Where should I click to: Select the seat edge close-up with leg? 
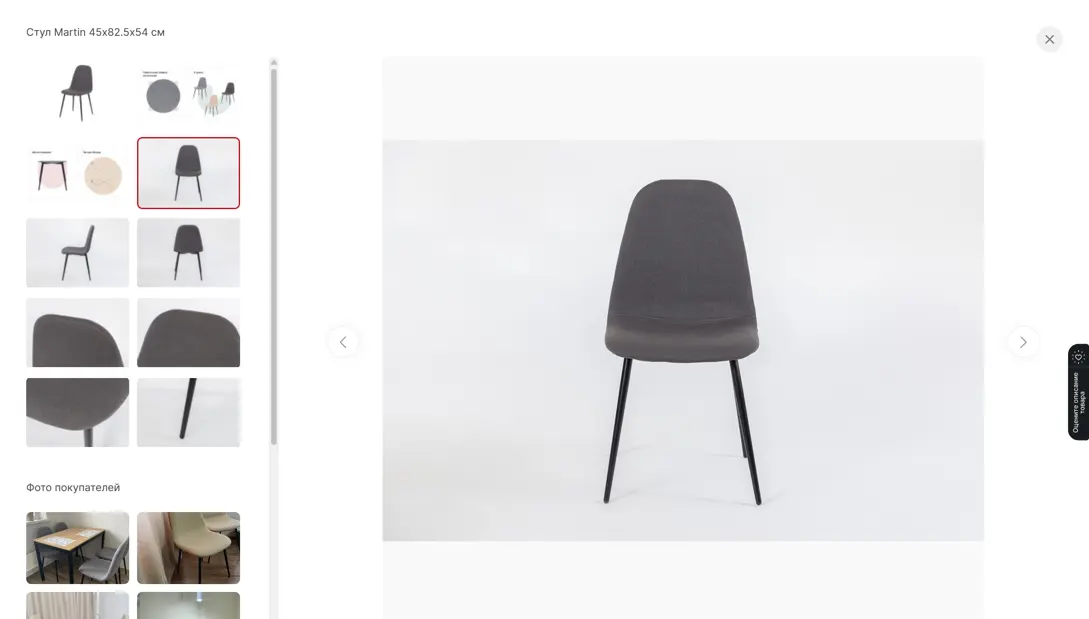77,412
